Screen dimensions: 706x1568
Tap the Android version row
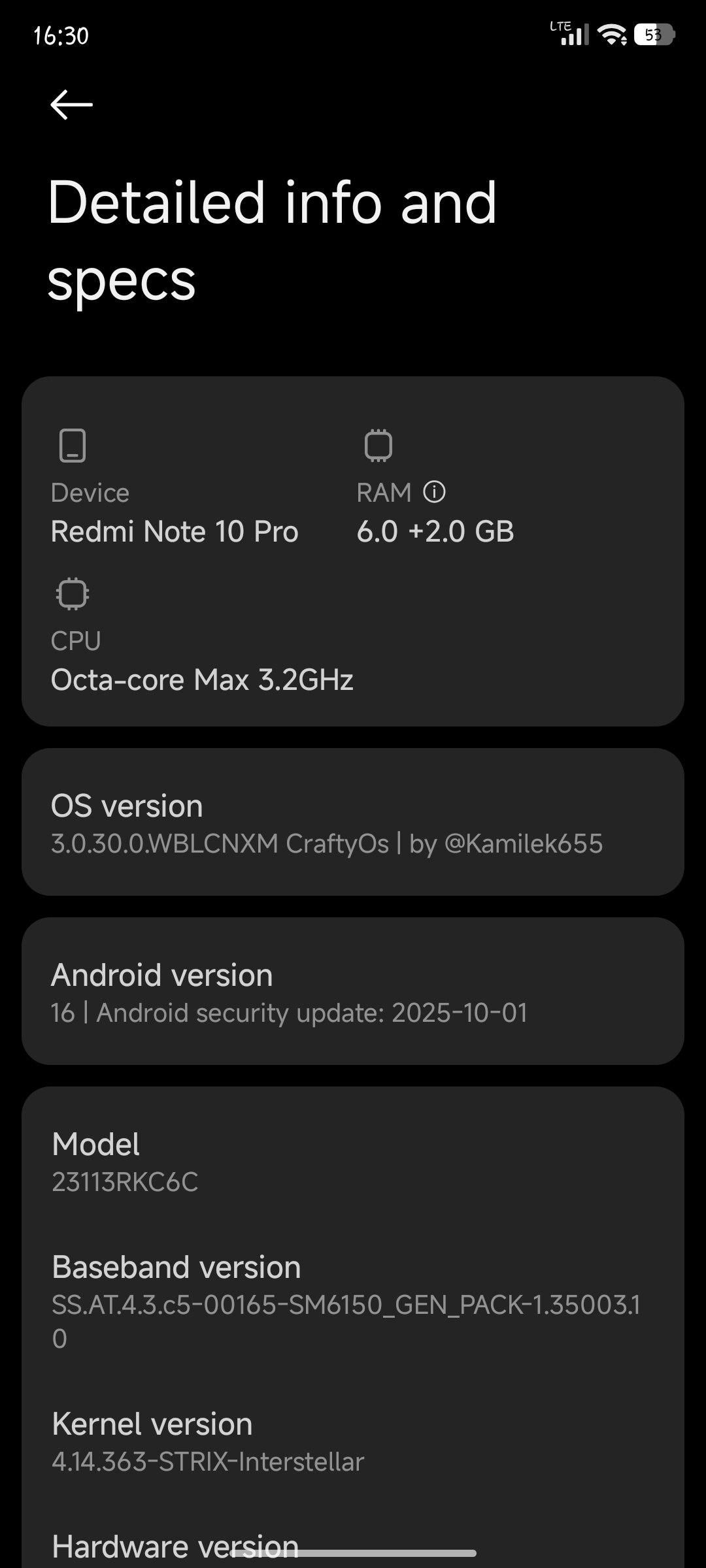(x=353, y=992)
